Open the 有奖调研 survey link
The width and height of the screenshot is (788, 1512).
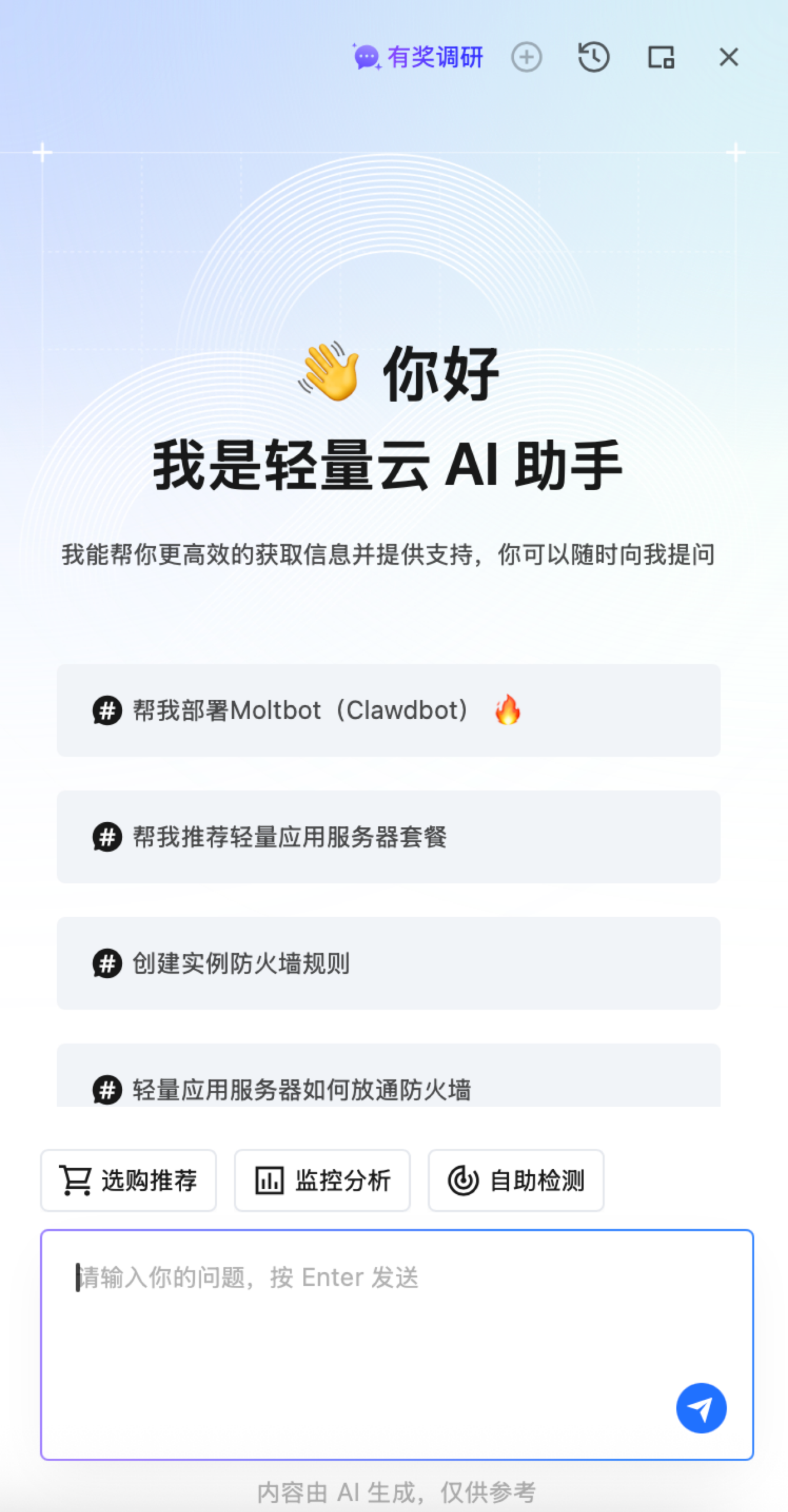tap(418, 57)
